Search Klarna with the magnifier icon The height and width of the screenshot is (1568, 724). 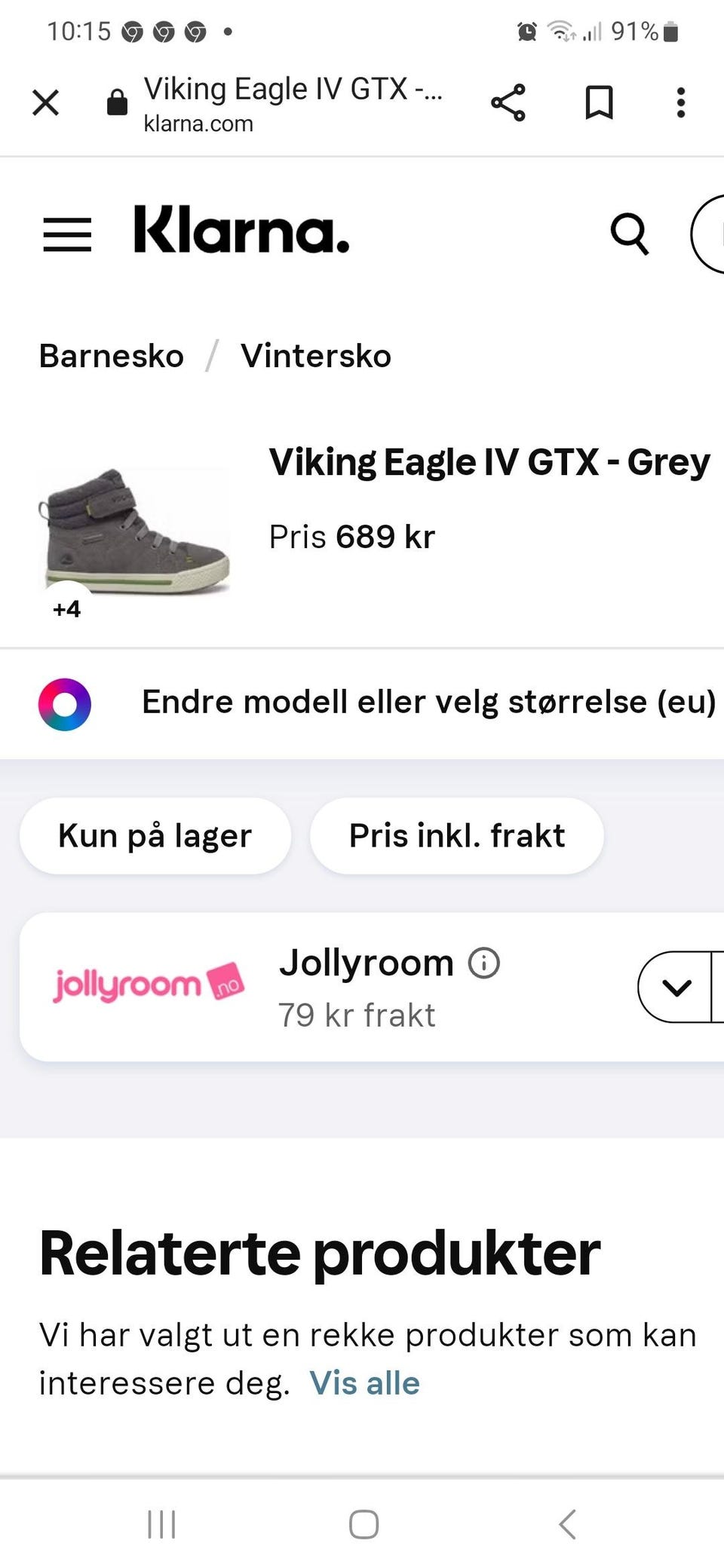coord(629,234)
